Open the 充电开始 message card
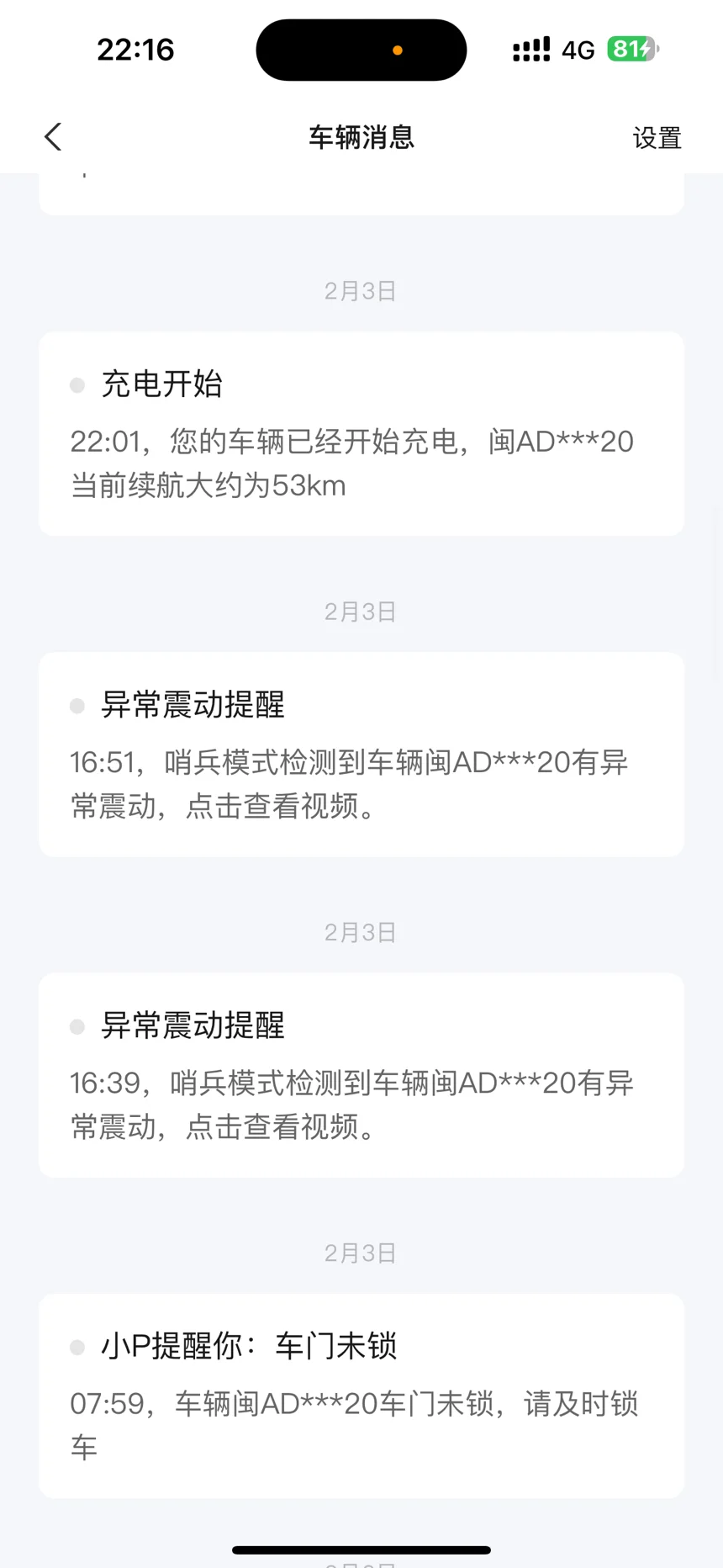The image size is (723, 1568). tap(361, 434)
